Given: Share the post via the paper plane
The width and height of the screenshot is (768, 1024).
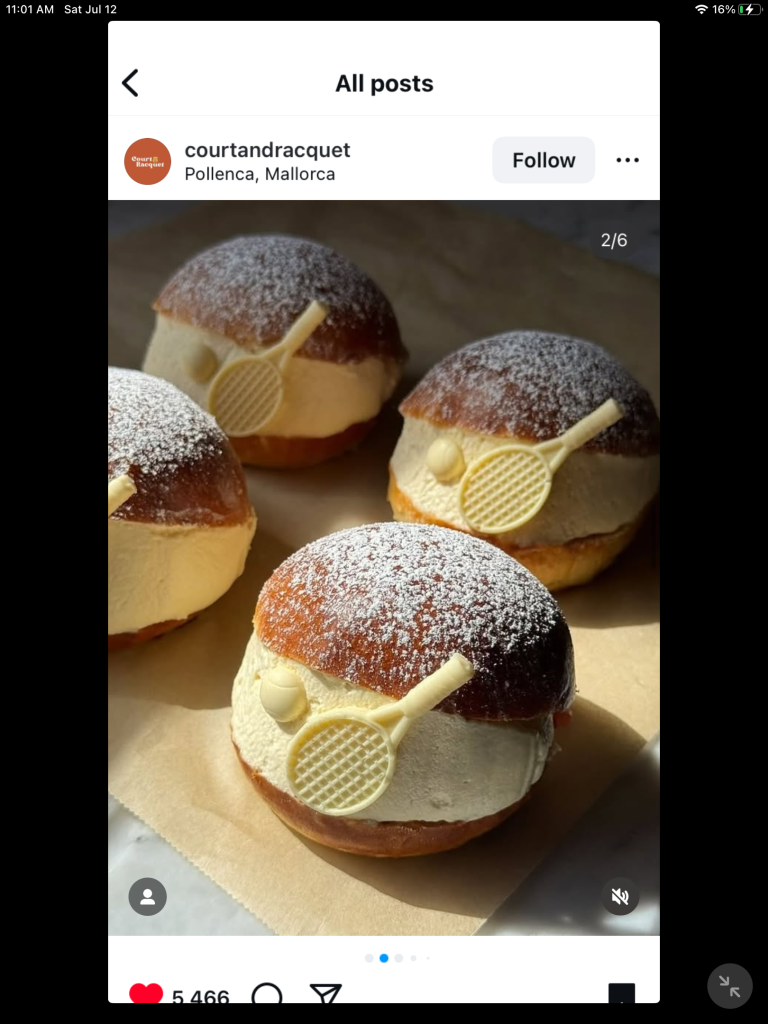Looking at the screenshot, I should [326, 994].
